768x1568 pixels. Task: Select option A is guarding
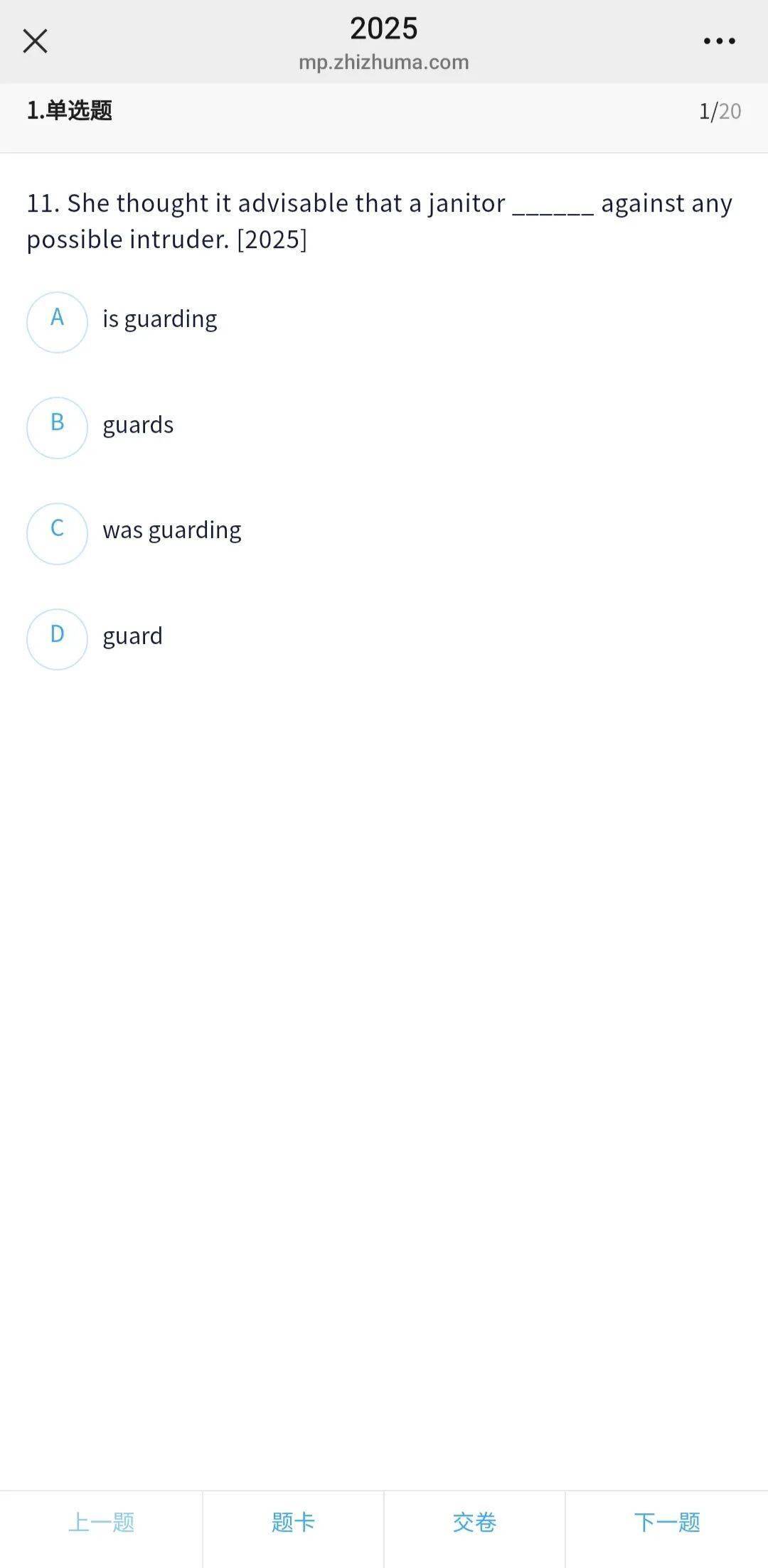pyautogui.click(x=57, y=322)
